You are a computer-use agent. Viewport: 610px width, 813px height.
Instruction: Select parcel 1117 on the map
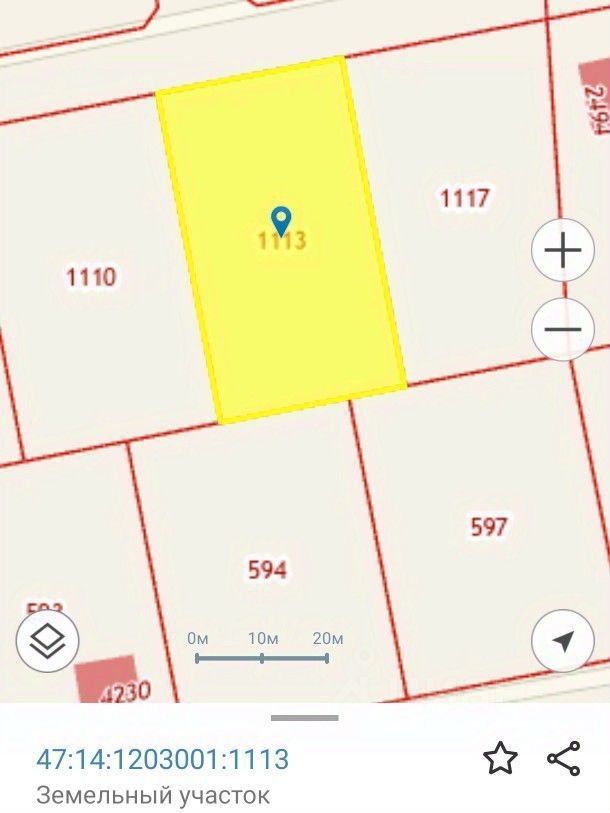point(464,198)
